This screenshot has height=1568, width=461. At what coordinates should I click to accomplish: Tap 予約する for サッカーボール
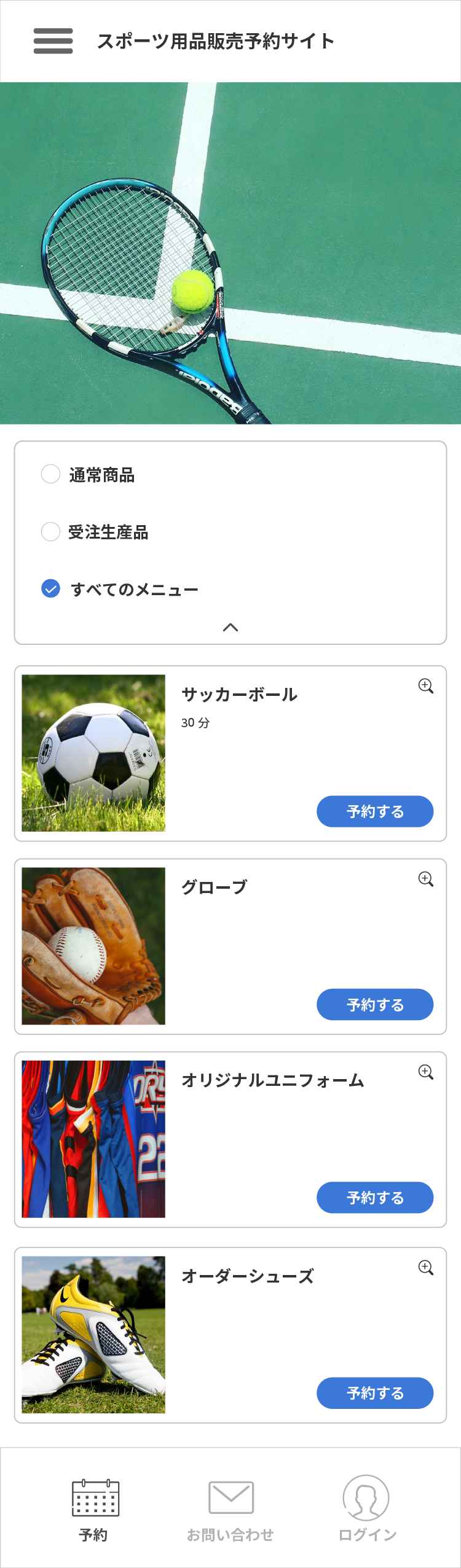[x=375, y=811]
